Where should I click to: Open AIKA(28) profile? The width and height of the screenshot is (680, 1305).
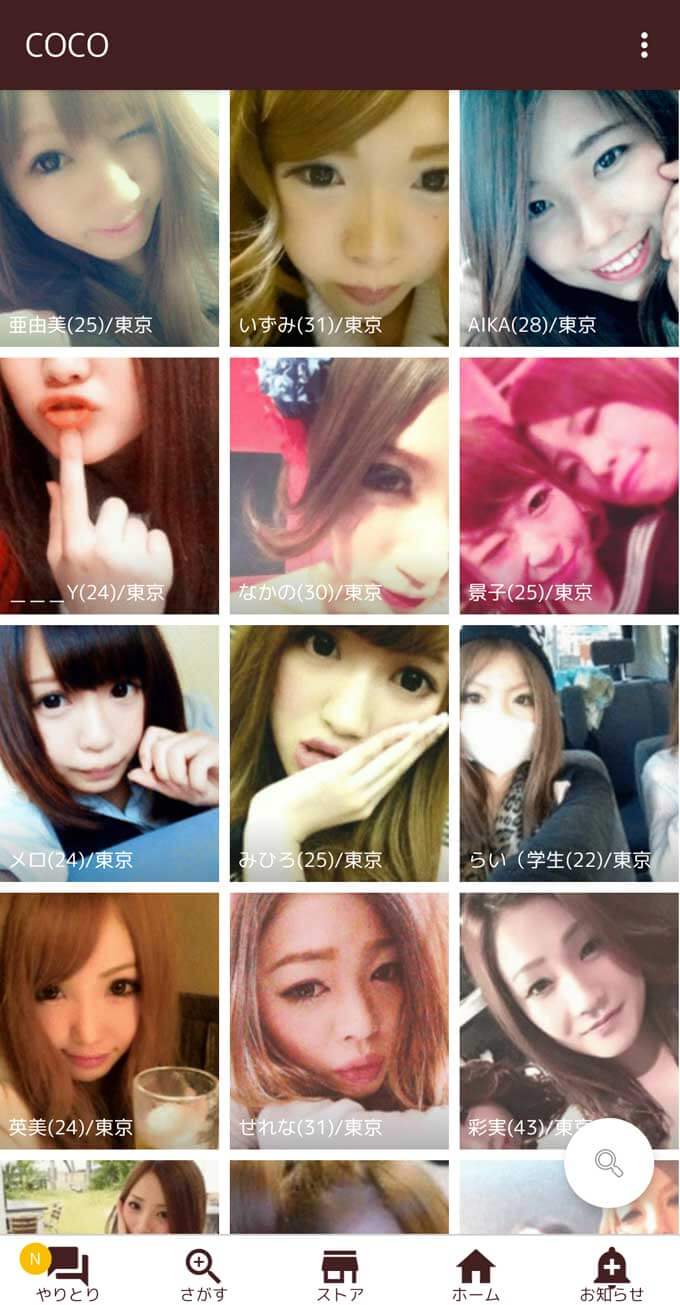tap(569, 218)
